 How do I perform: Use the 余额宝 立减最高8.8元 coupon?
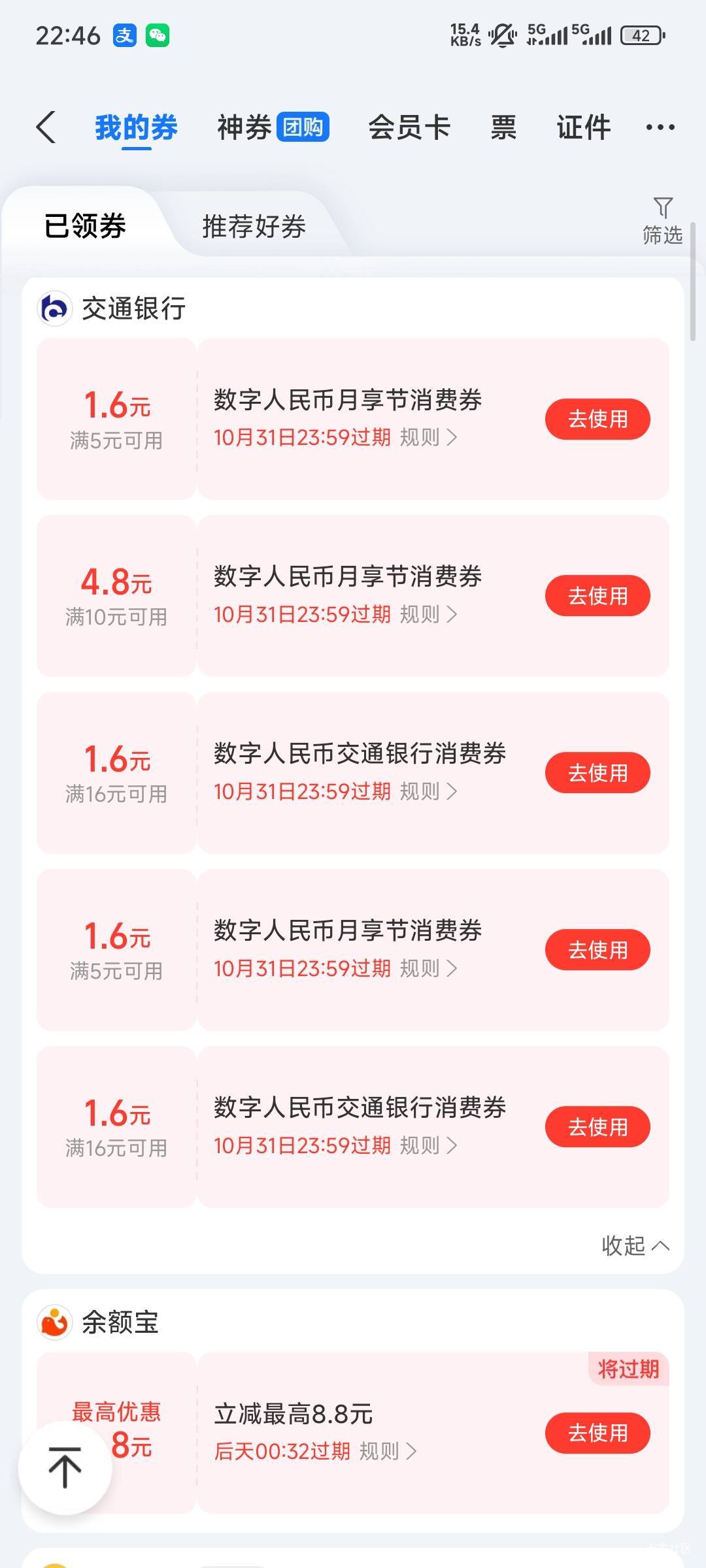(x=597, y=1433)
